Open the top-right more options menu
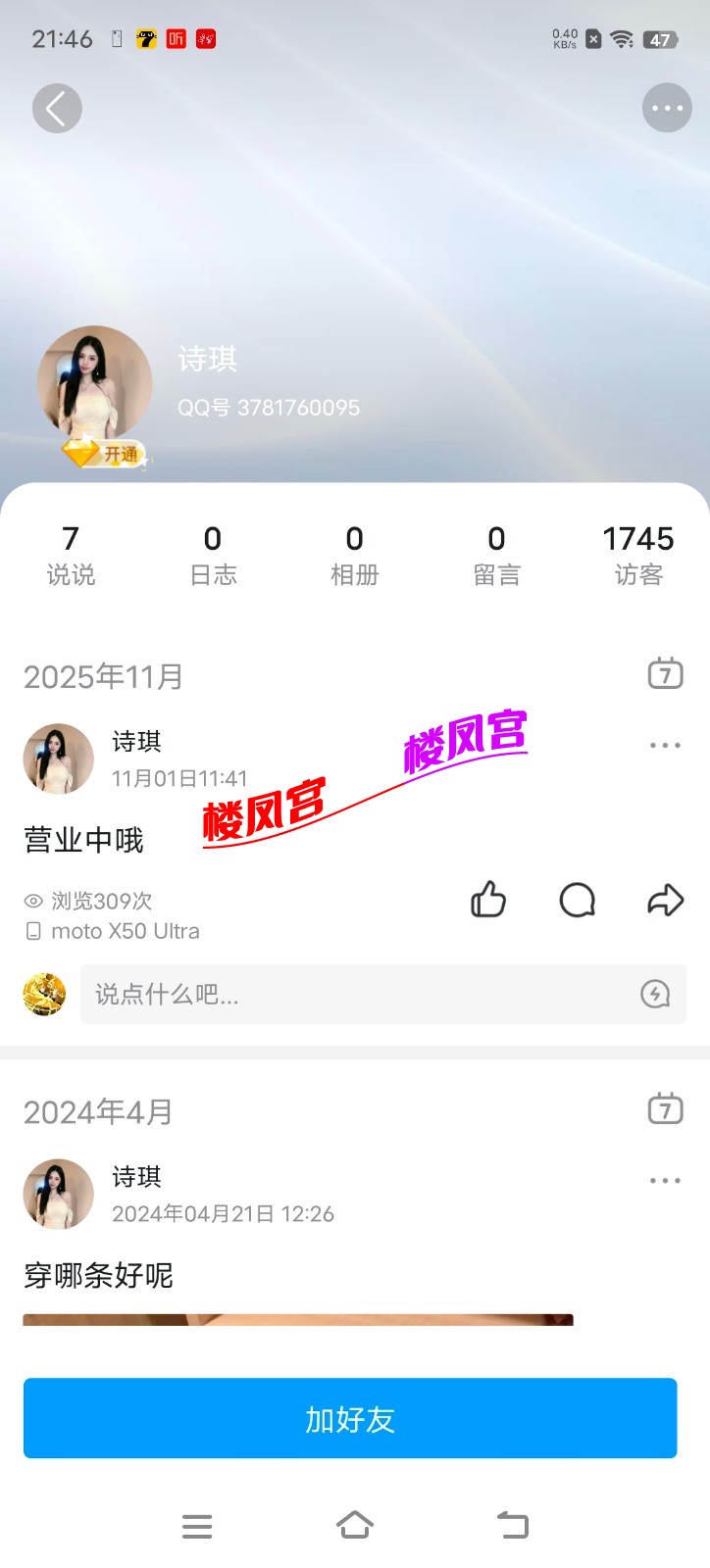The width and height of the screenshot is (710, 1568). click(x=666, y=108)
